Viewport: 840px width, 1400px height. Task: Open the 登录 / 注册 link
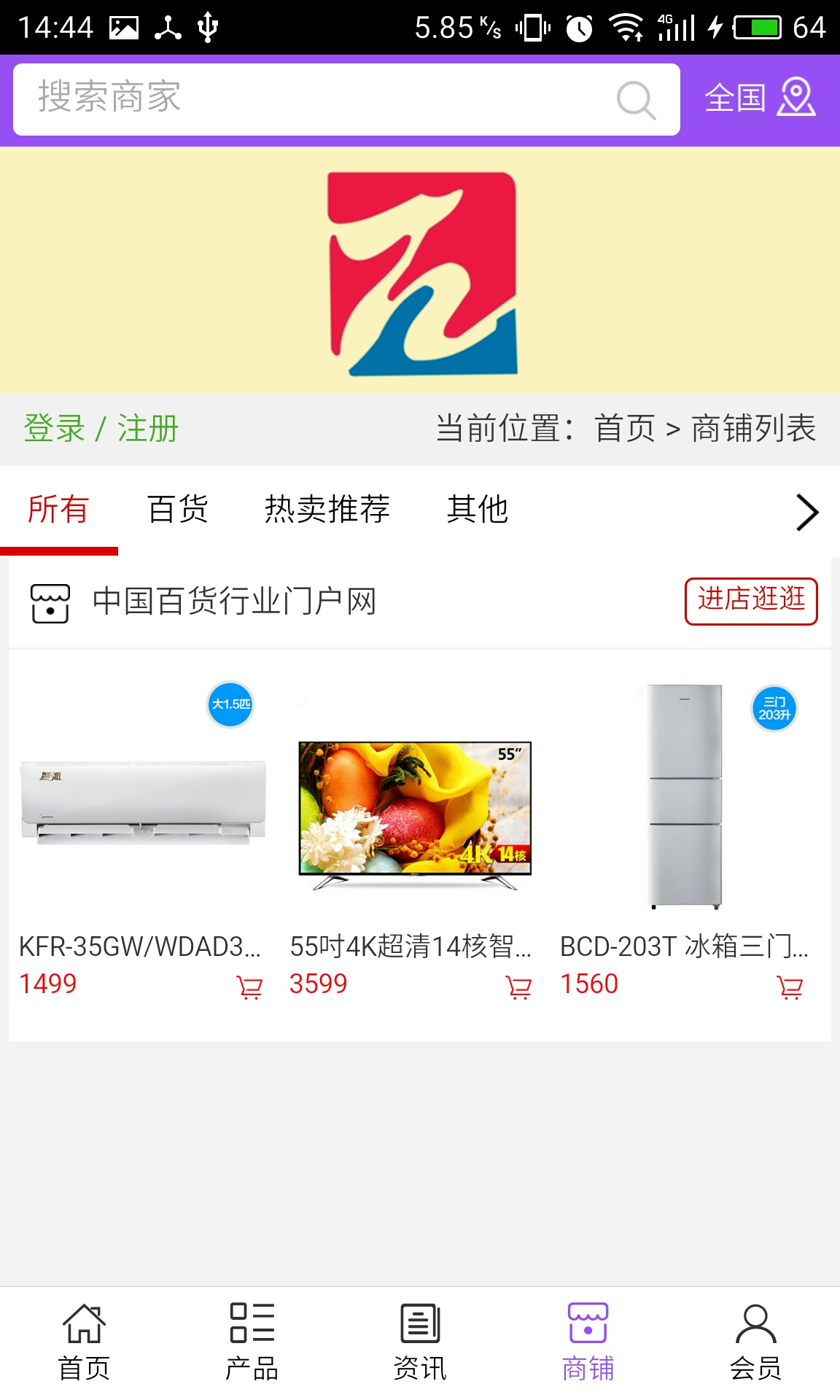click(101, 429)
